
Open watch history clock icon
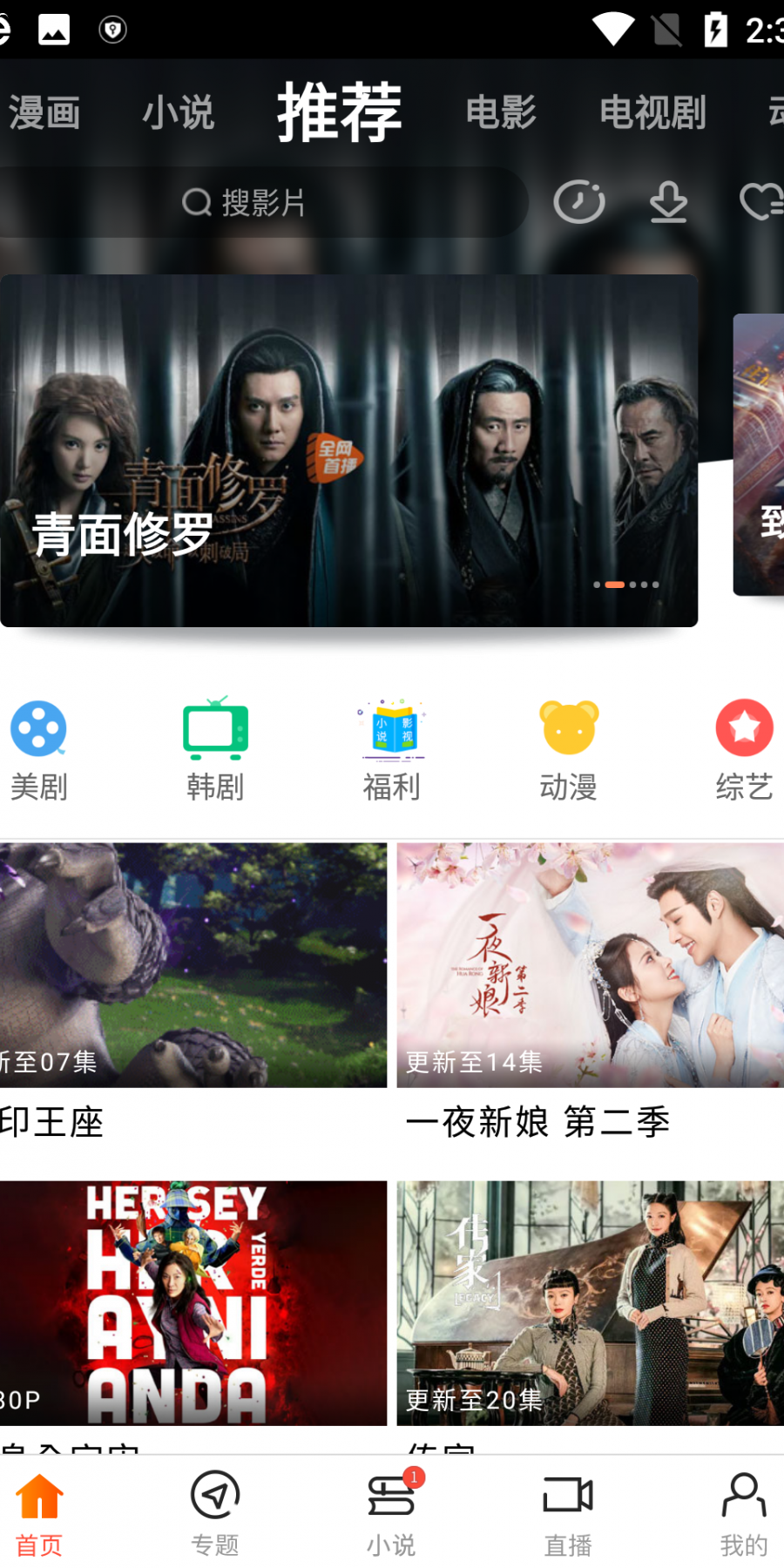[579, 203]
